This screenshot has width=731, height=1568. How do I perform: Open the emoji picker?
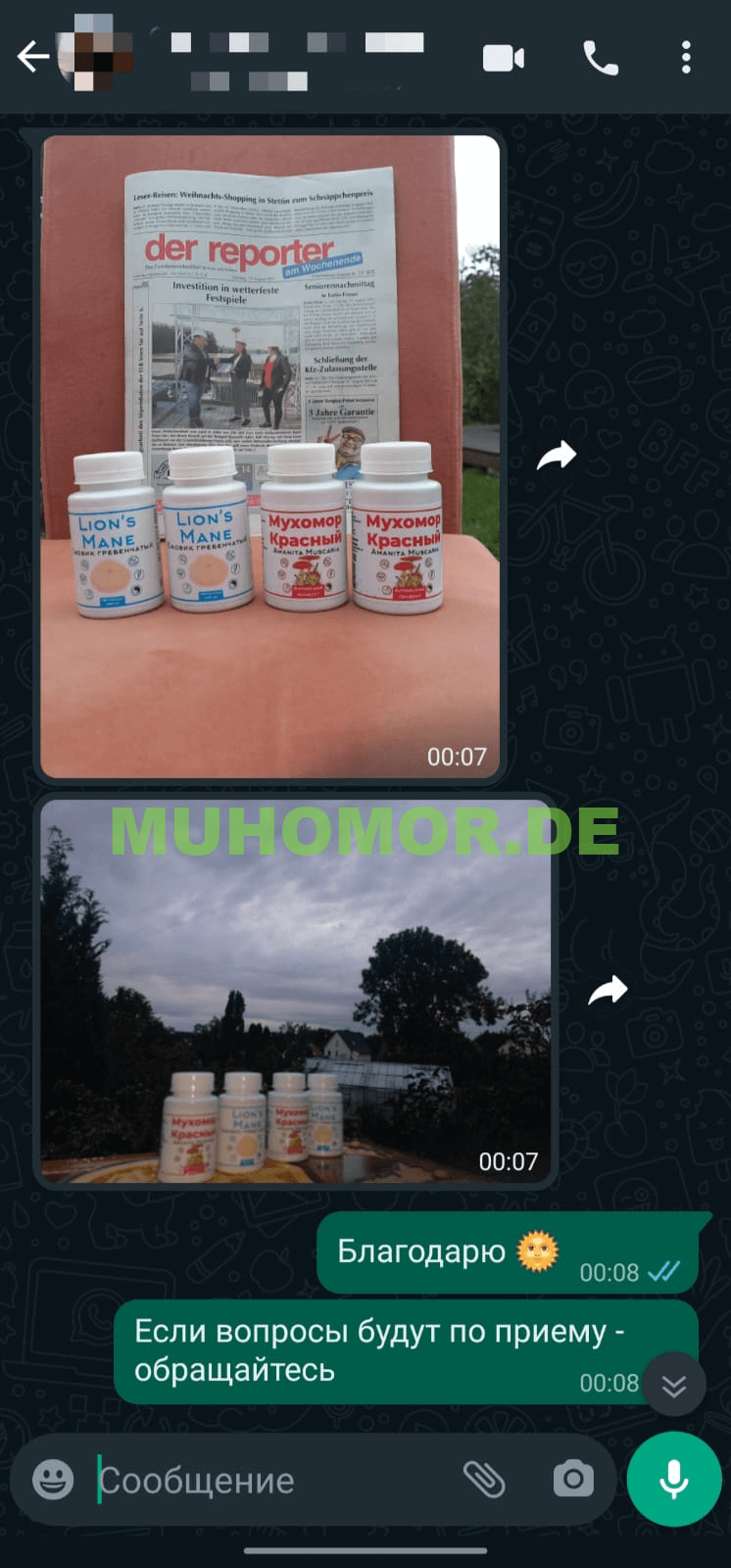[x=53, y=1479]
